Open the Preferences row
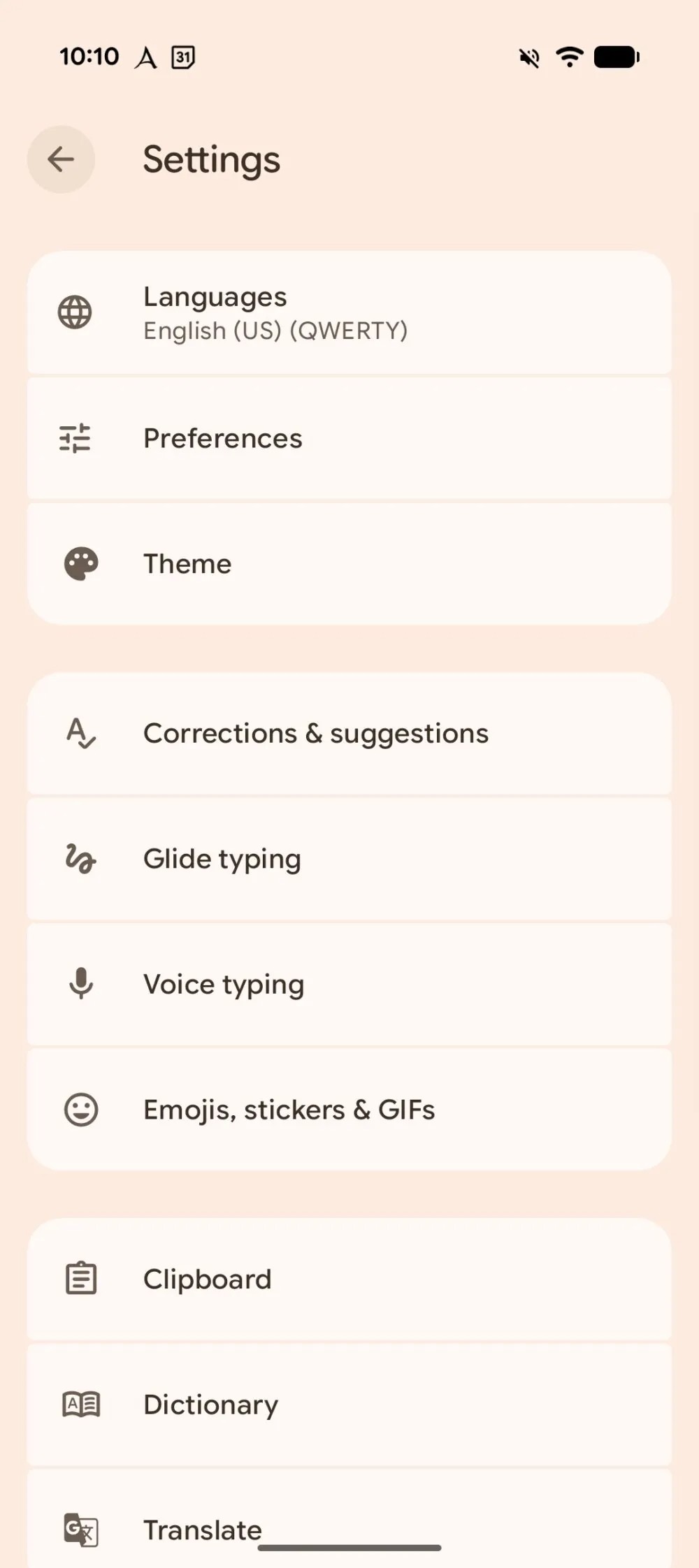699x1568 pixels. [349, 439]
